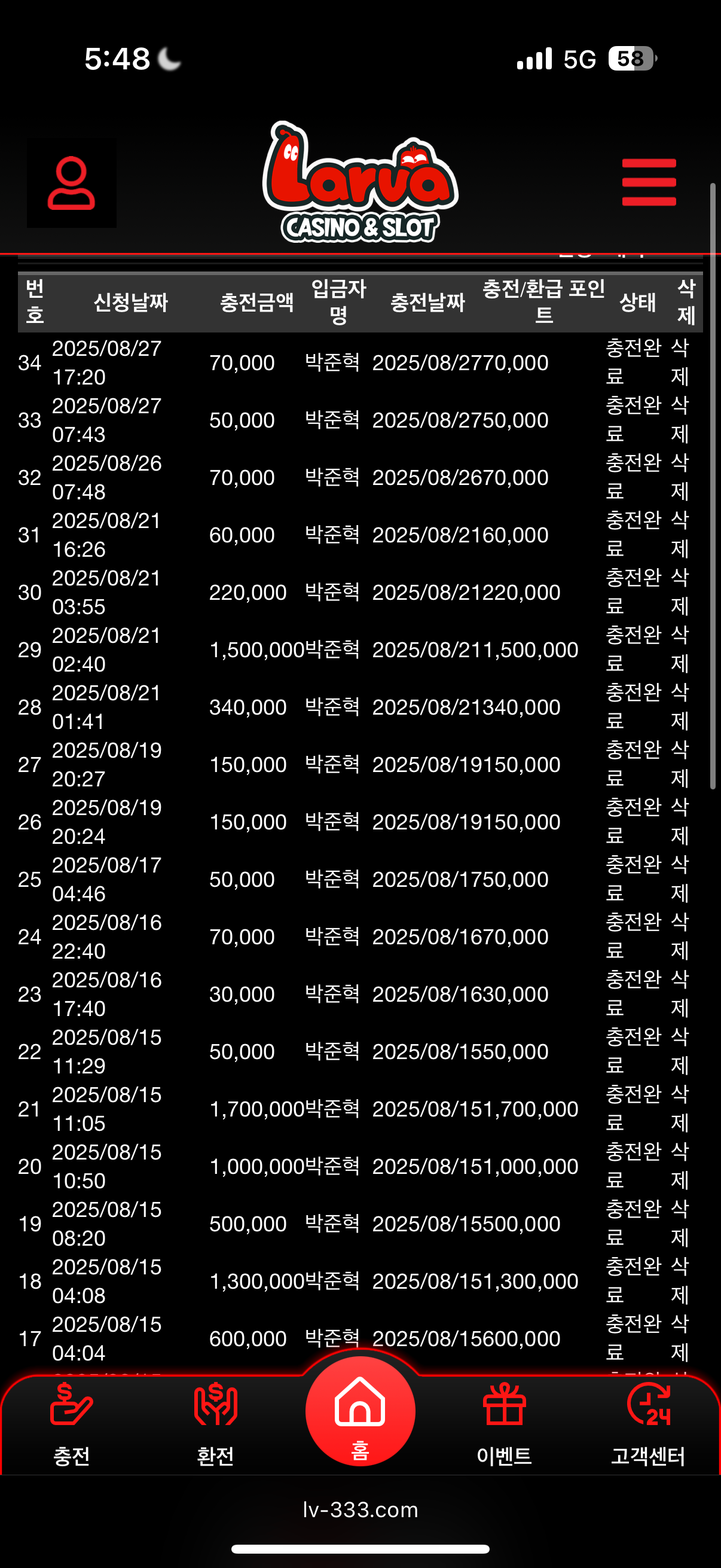Delete deposit record number 30

coord(680,591)
